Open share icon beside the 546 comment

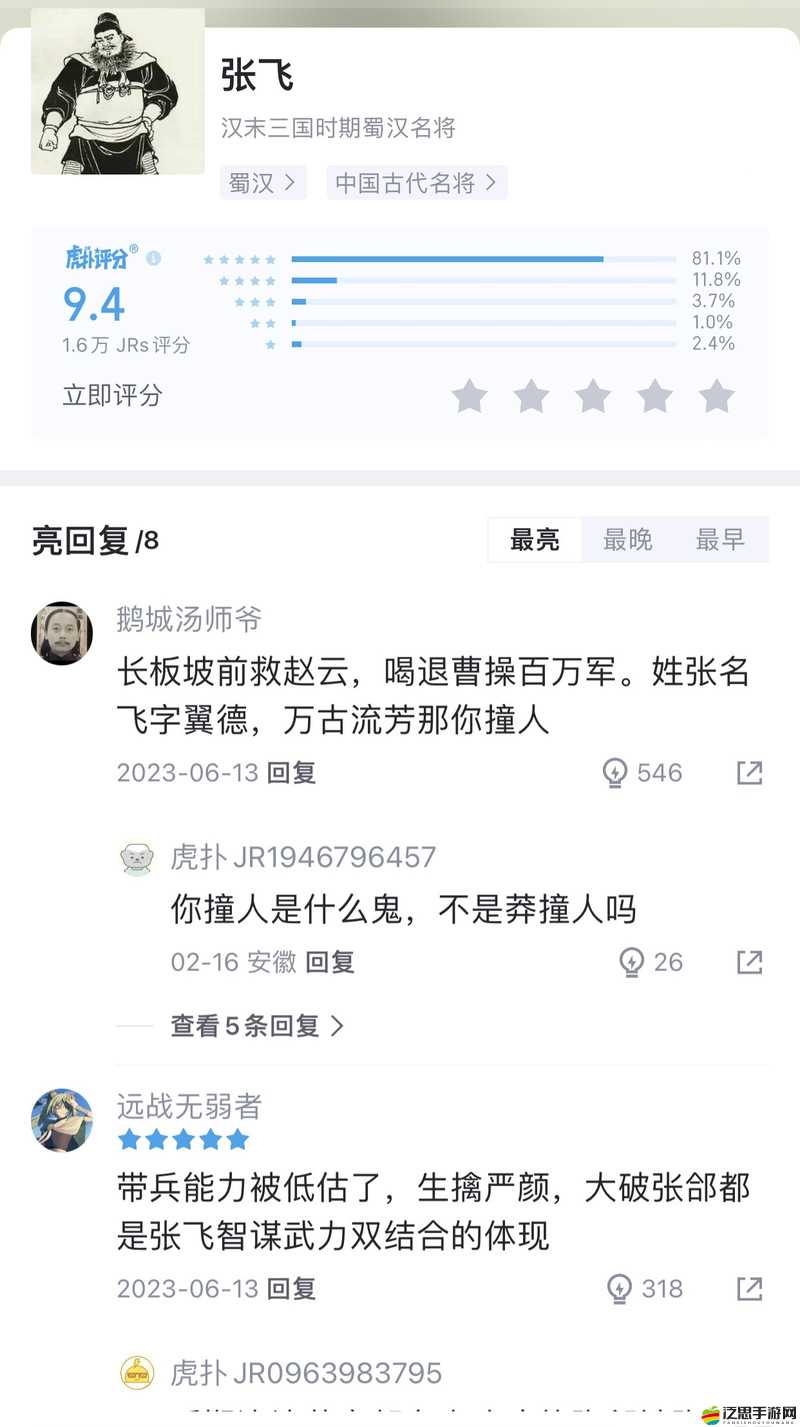[749, 772]
